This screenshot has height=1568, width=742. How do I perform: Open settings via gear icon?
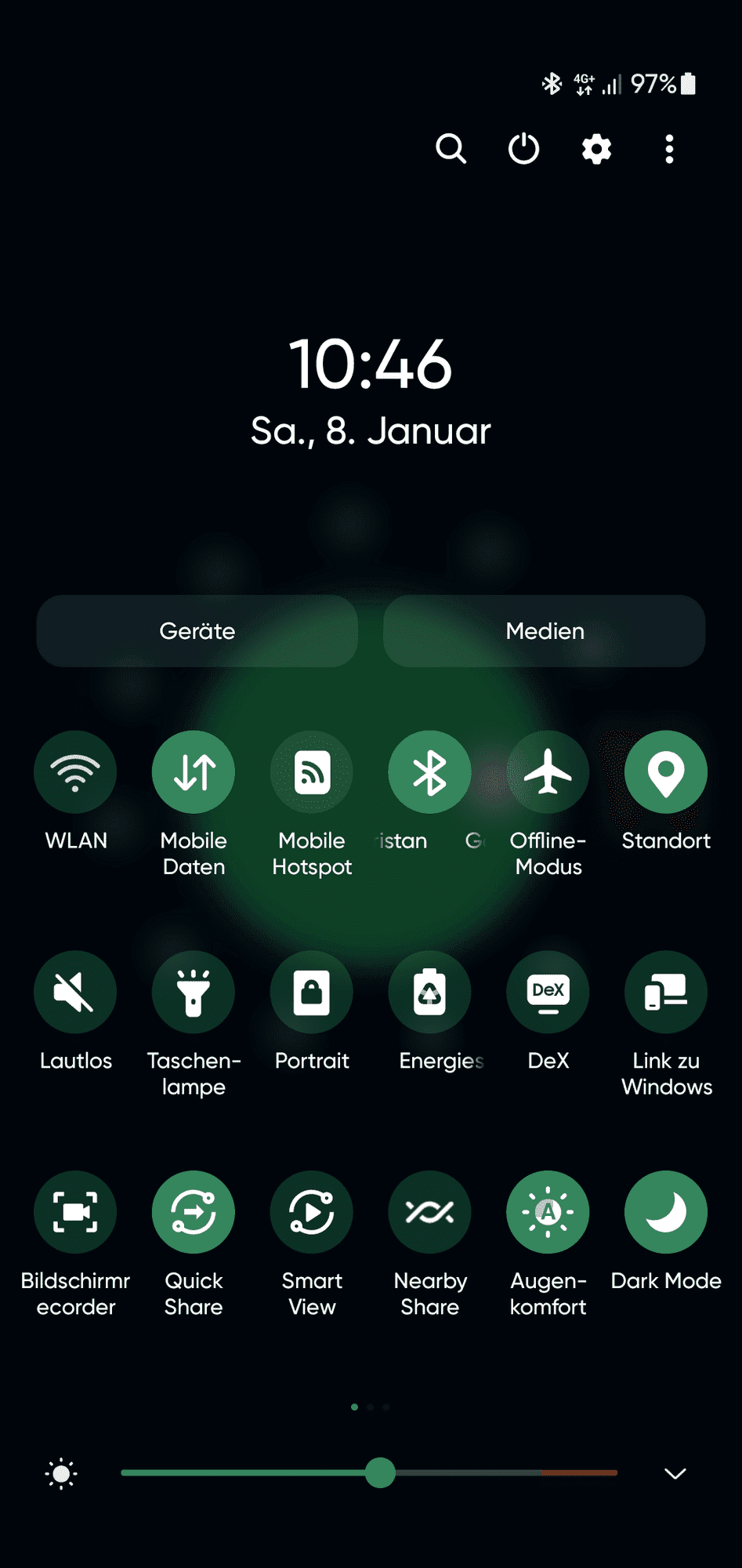tap(596, 148)
